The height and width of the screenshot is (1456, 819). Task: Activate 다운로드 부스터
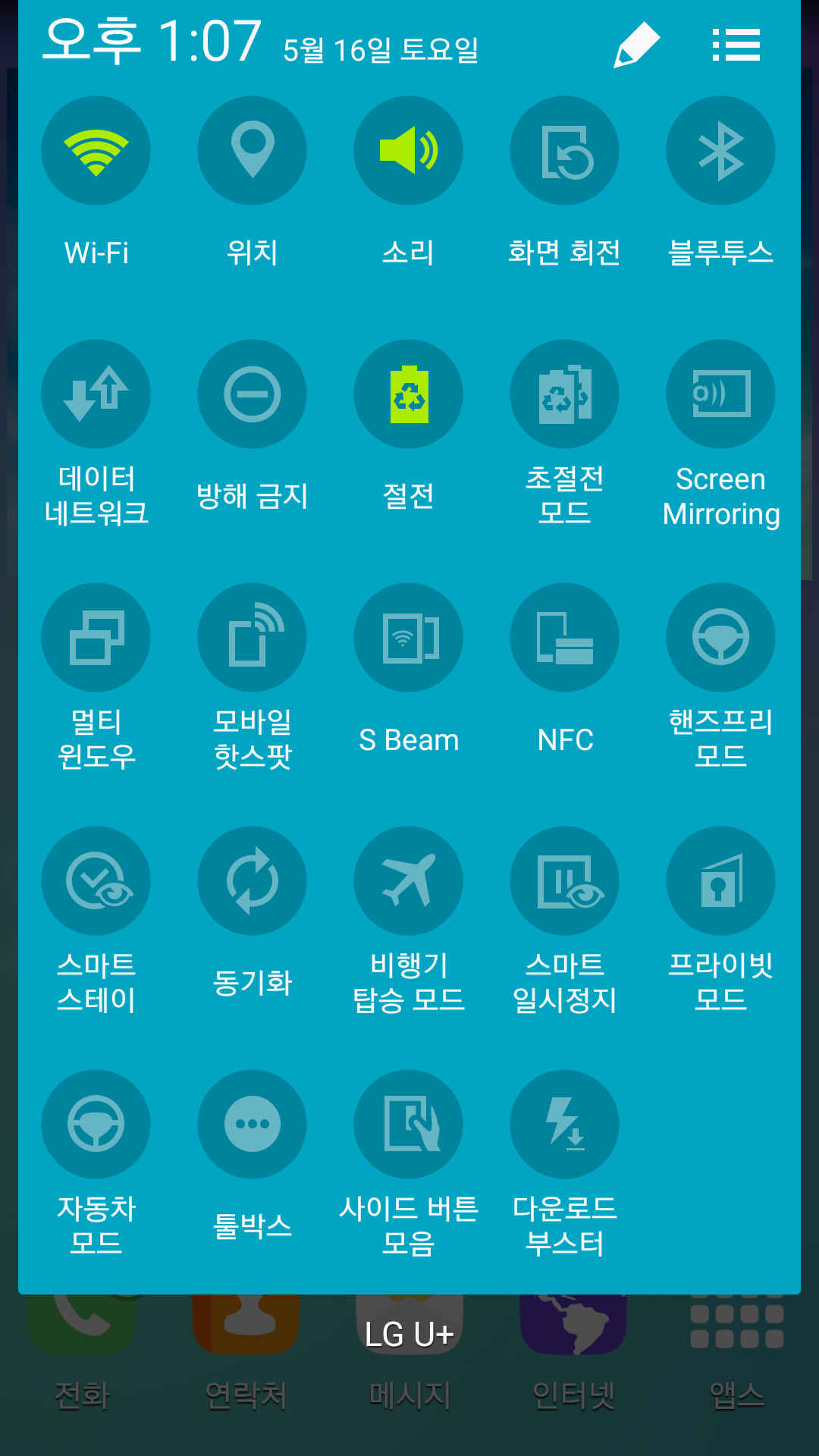(565, 1125)
